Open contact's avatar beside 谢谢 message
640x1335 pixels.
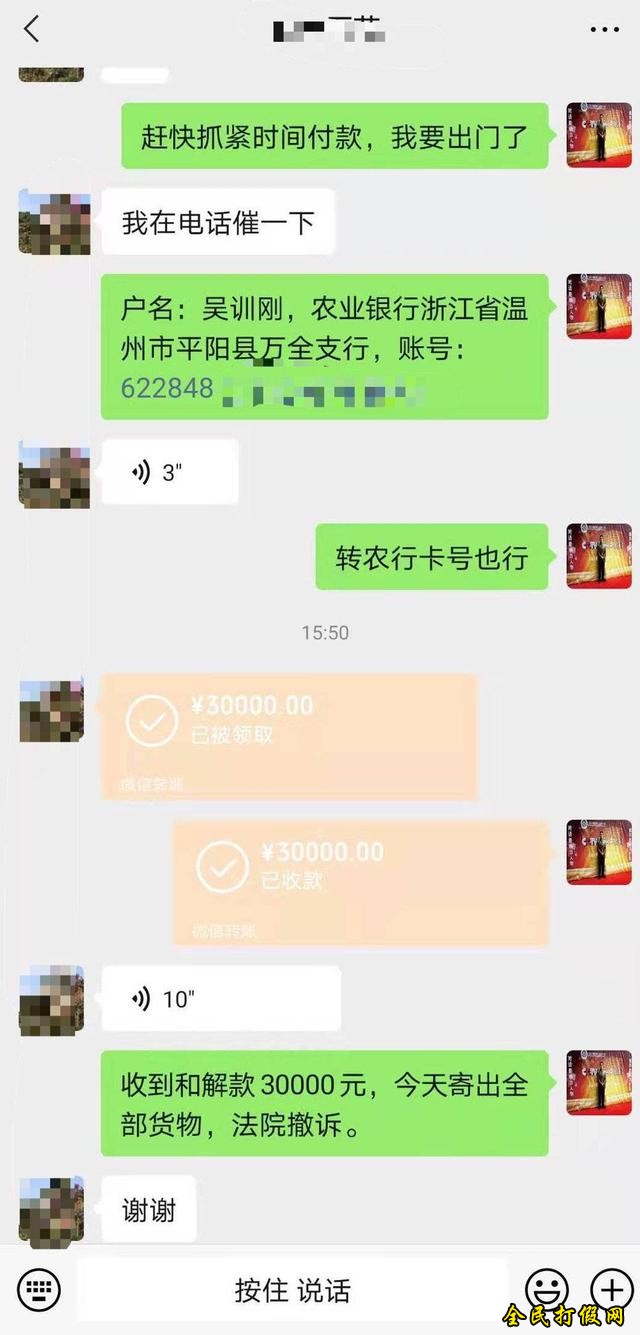point(52,1212)
